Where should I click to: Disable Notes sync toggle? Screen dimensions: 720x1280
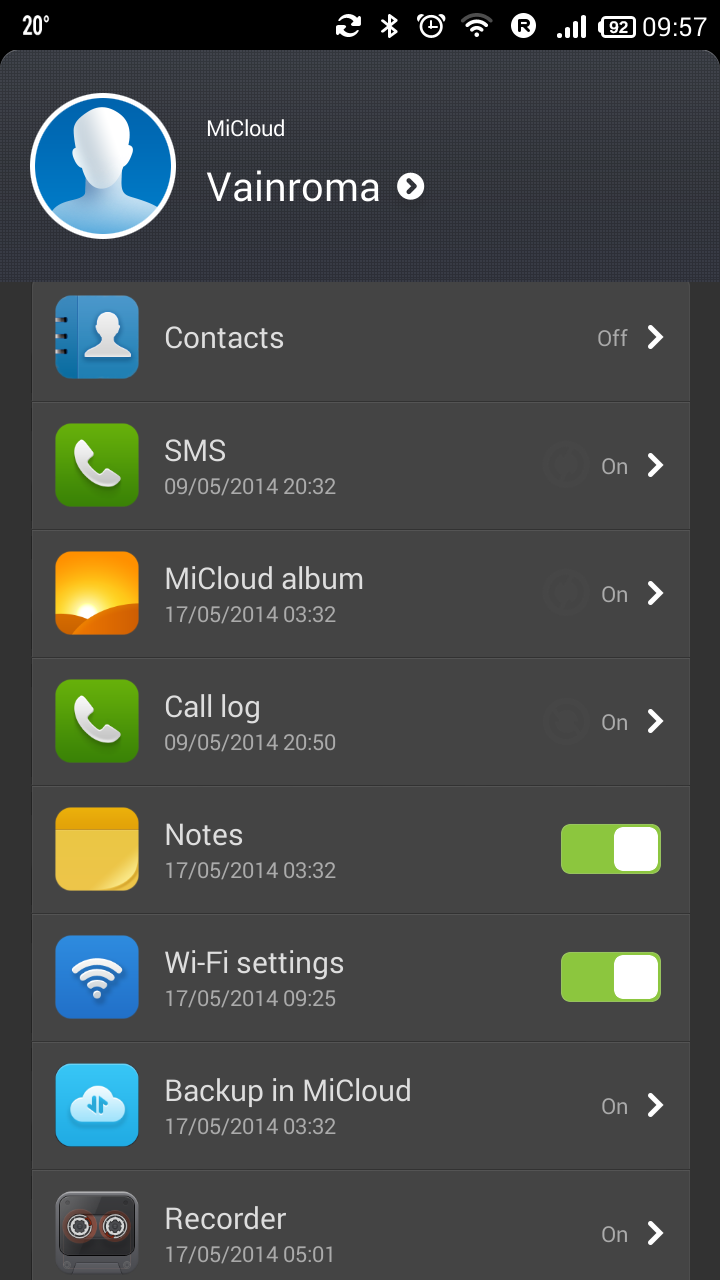[x=611, y=849]
